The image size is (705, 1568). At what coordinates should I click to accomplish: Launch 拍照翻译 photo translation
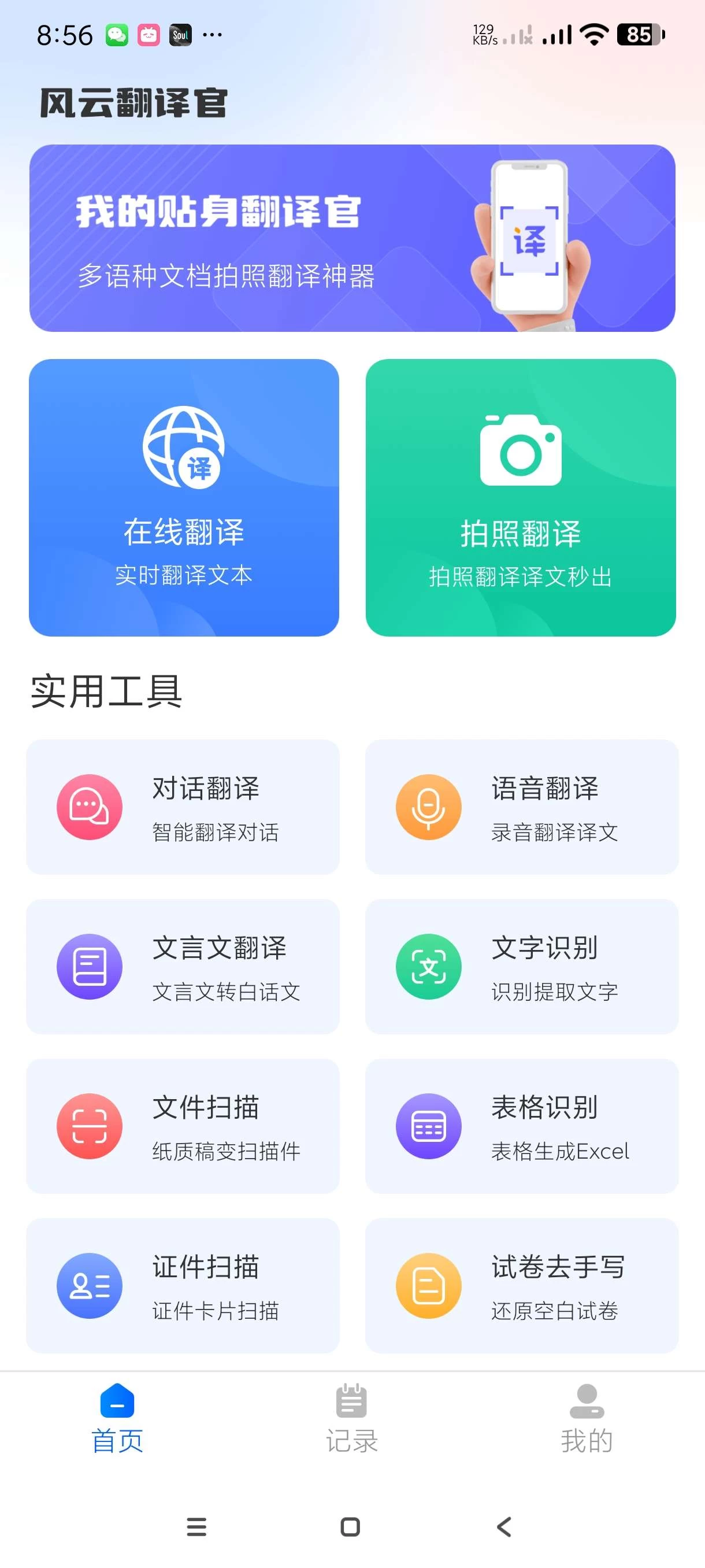(x=521, y=497)
